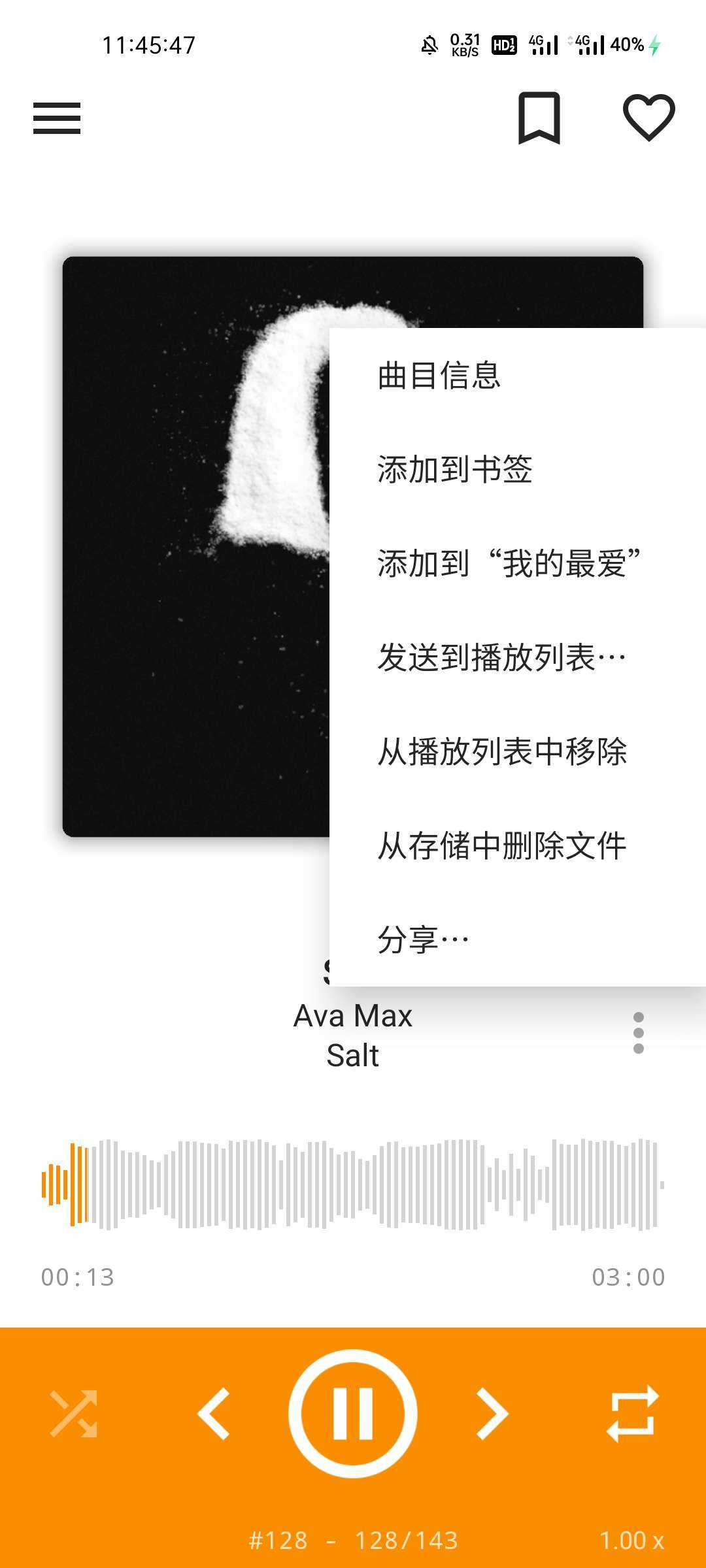Viewport: 706px width, 1568px height.
Task: Select 曲目信息 from the popup menu
Action: pyautogui.click(x=439, y=376)
